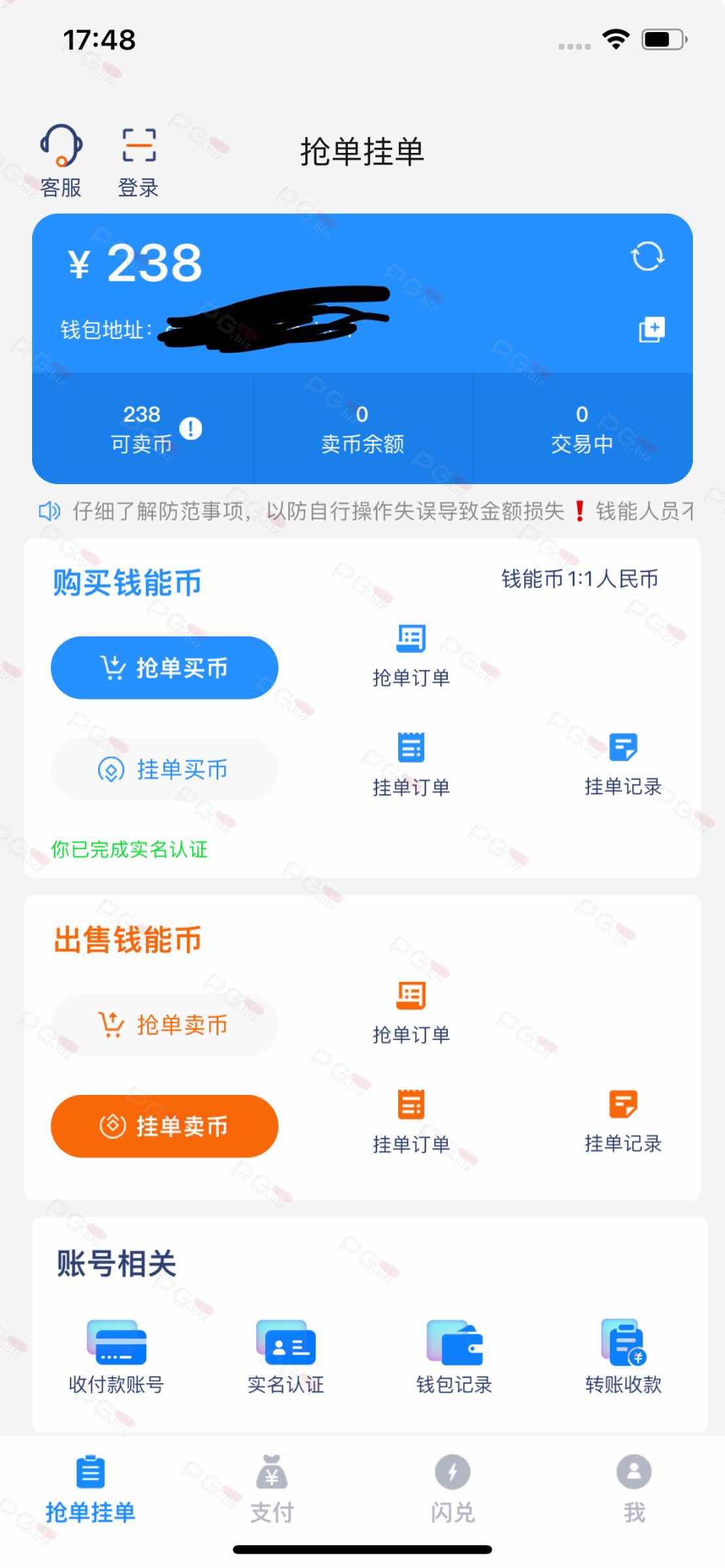Tap the blue 抢单买币 button

tap(165, 668)
